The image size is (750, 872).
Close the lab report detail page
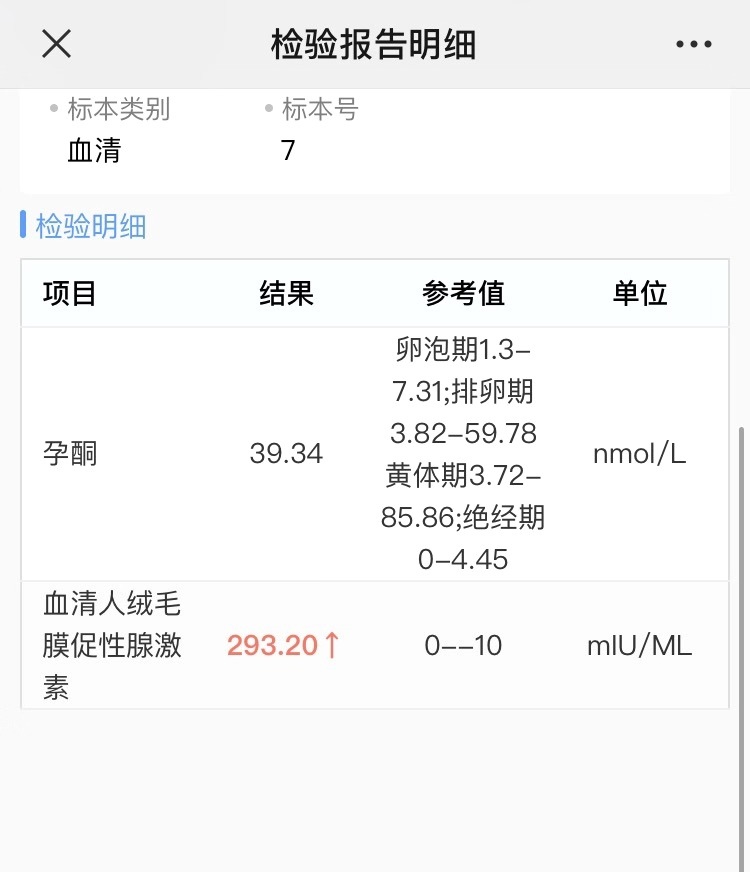click(56, 44)
